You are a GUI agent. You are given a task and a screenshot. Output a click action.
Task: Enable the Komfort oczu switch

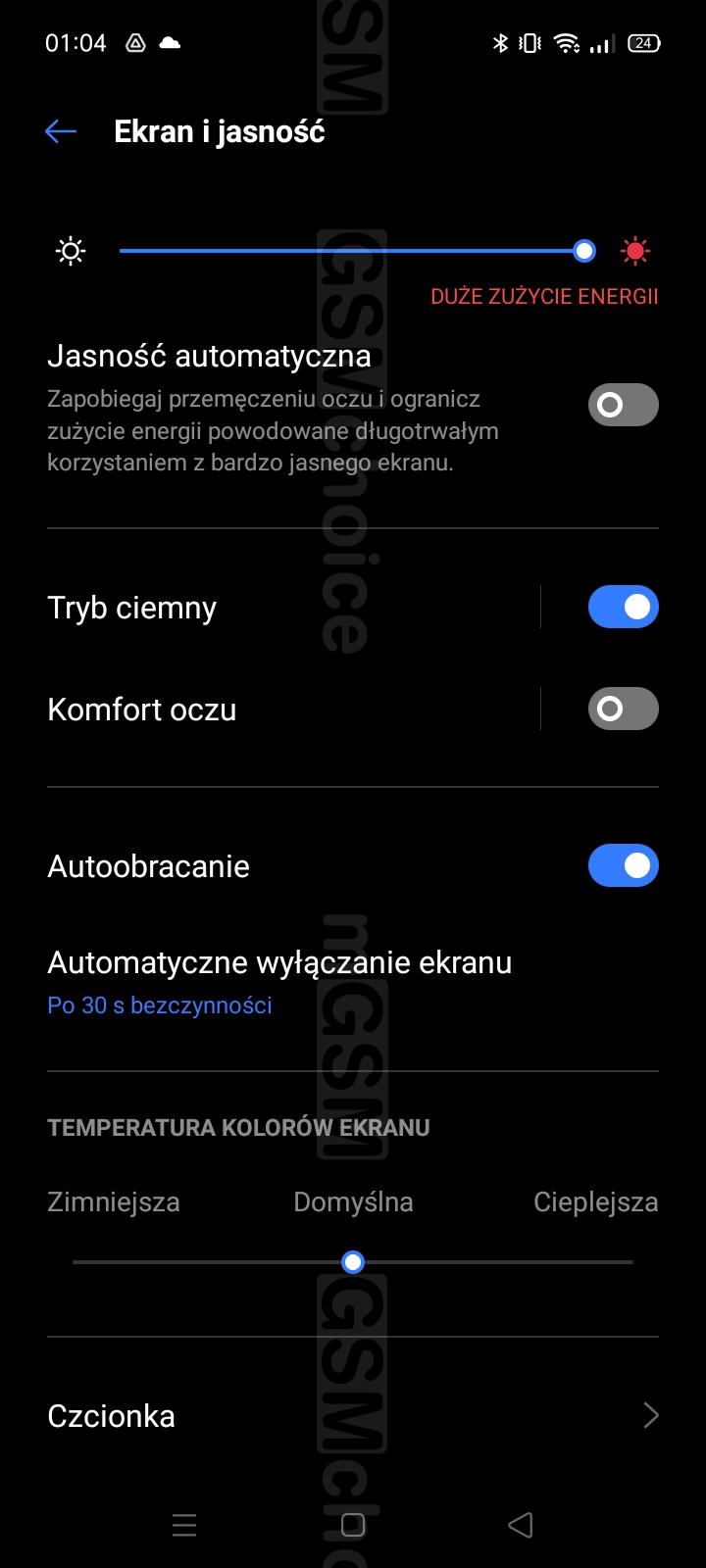[x=623, y=709]
